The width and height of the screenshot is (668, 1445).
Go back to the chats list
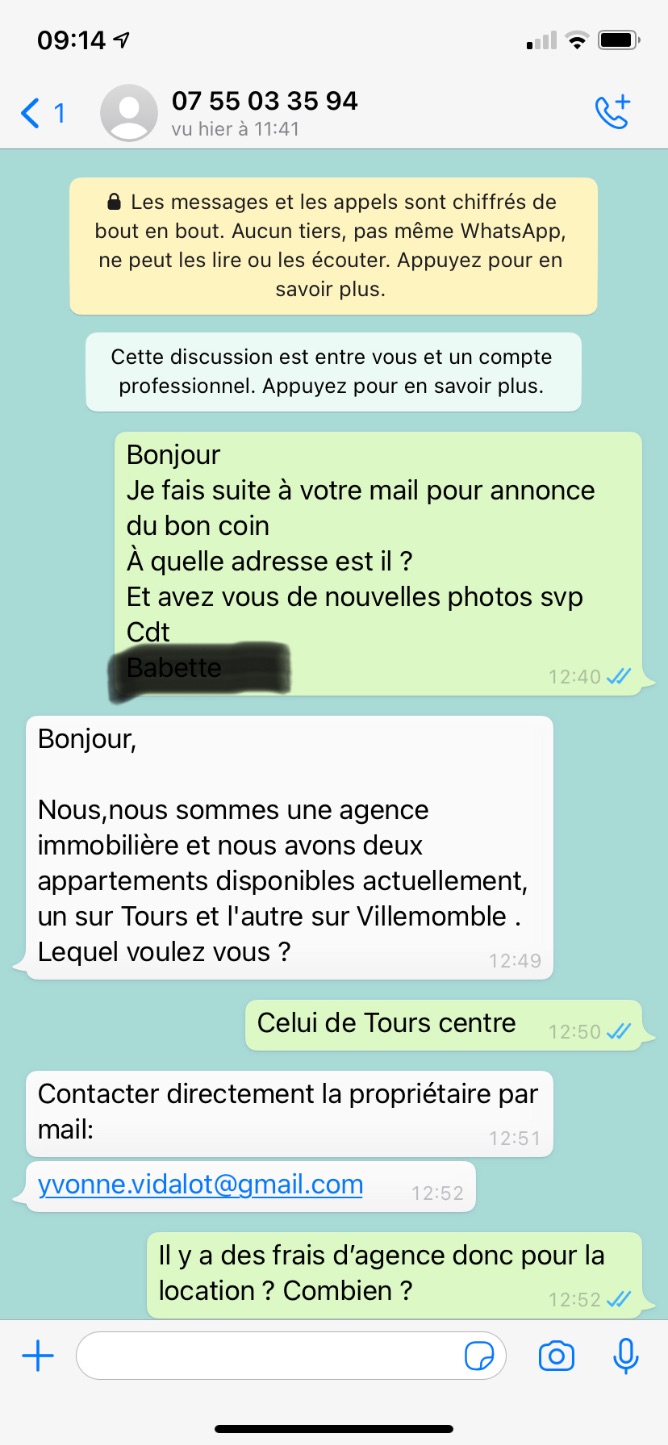(42, 113)
